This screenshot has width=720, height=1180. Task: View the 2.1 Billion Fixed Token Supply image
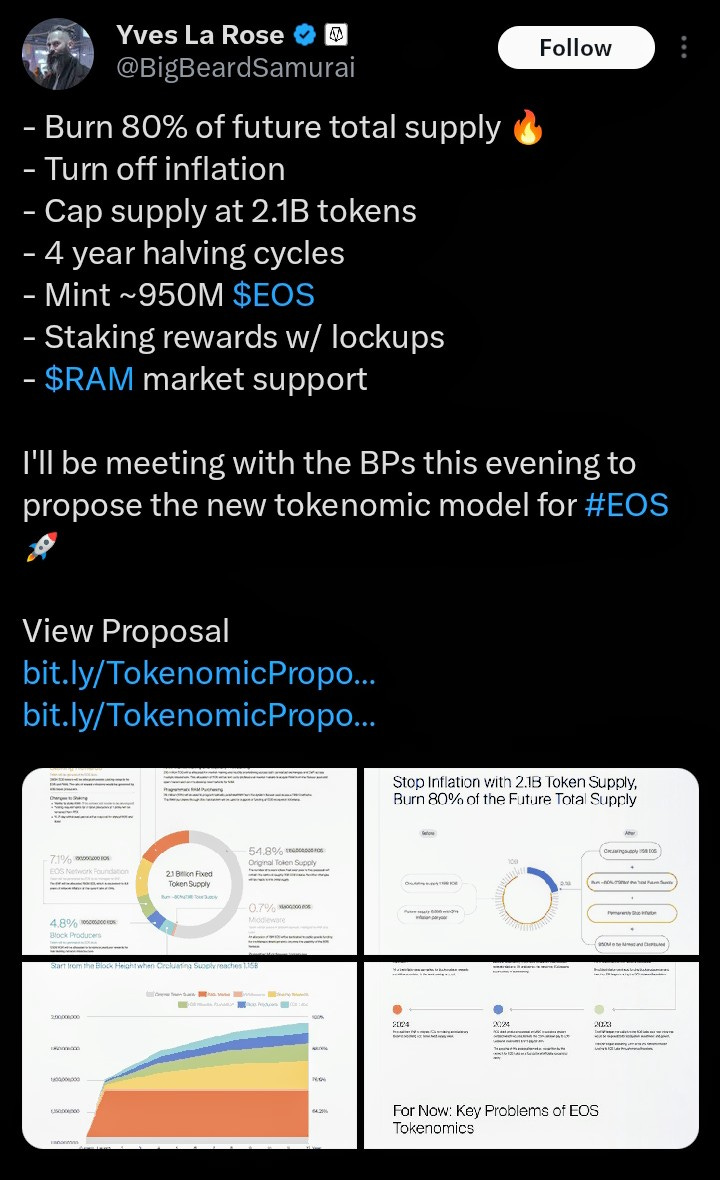(190, 861)
